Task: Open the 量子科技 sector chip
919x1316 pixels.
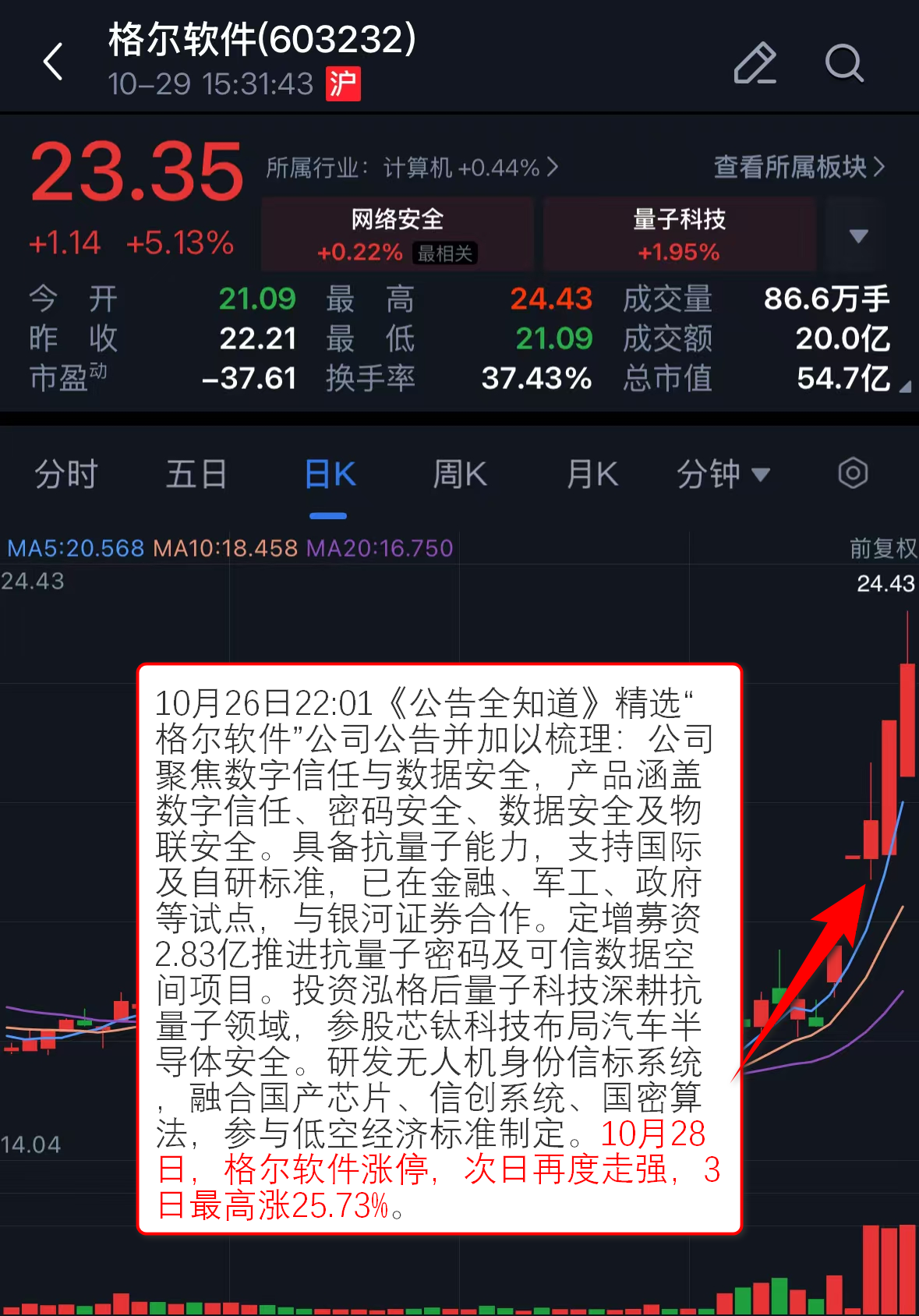Action: (679, 234)
